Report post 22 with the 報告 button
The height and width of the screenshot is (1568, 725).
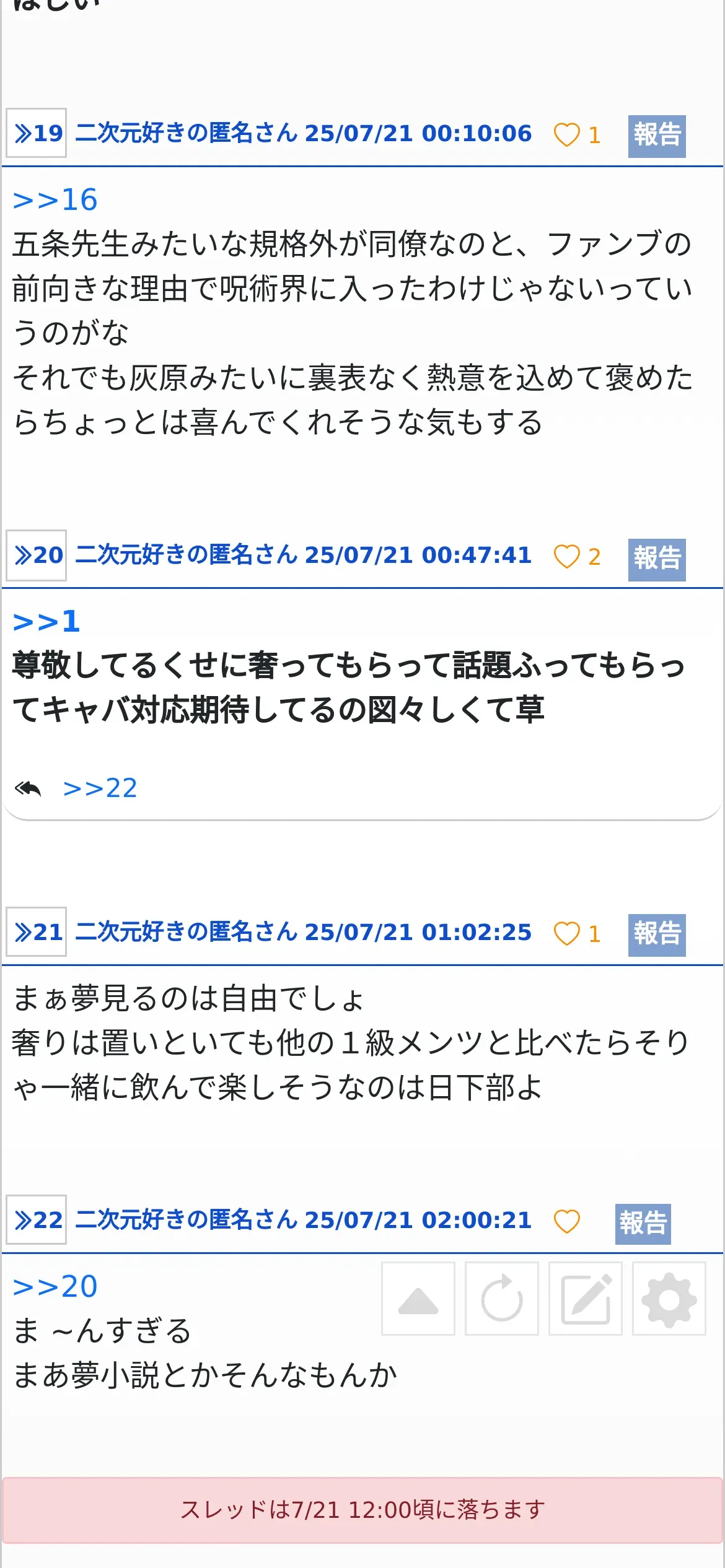643,1224
